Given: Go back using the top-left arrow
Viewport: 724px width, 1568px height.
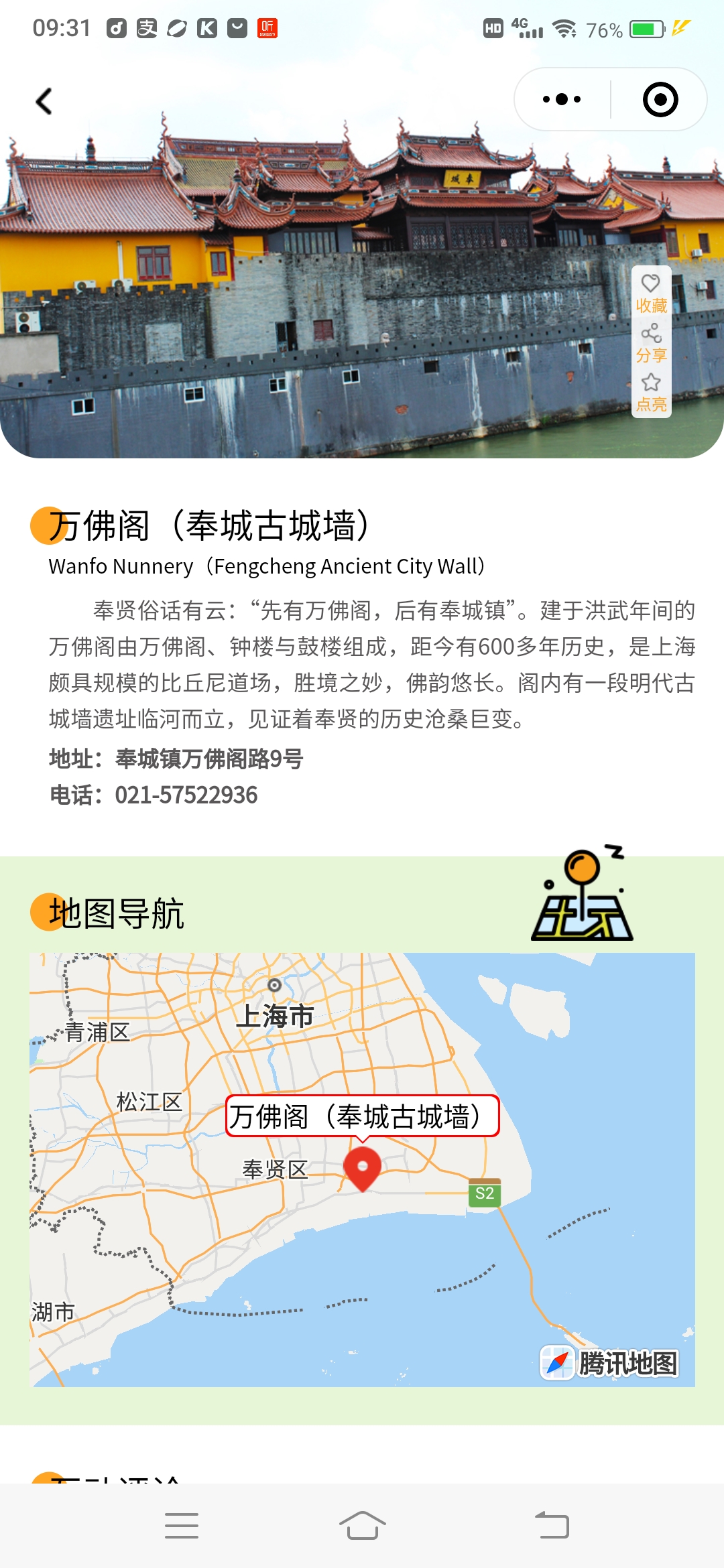Looking at the screenshot, I should (x=44, y=102).
